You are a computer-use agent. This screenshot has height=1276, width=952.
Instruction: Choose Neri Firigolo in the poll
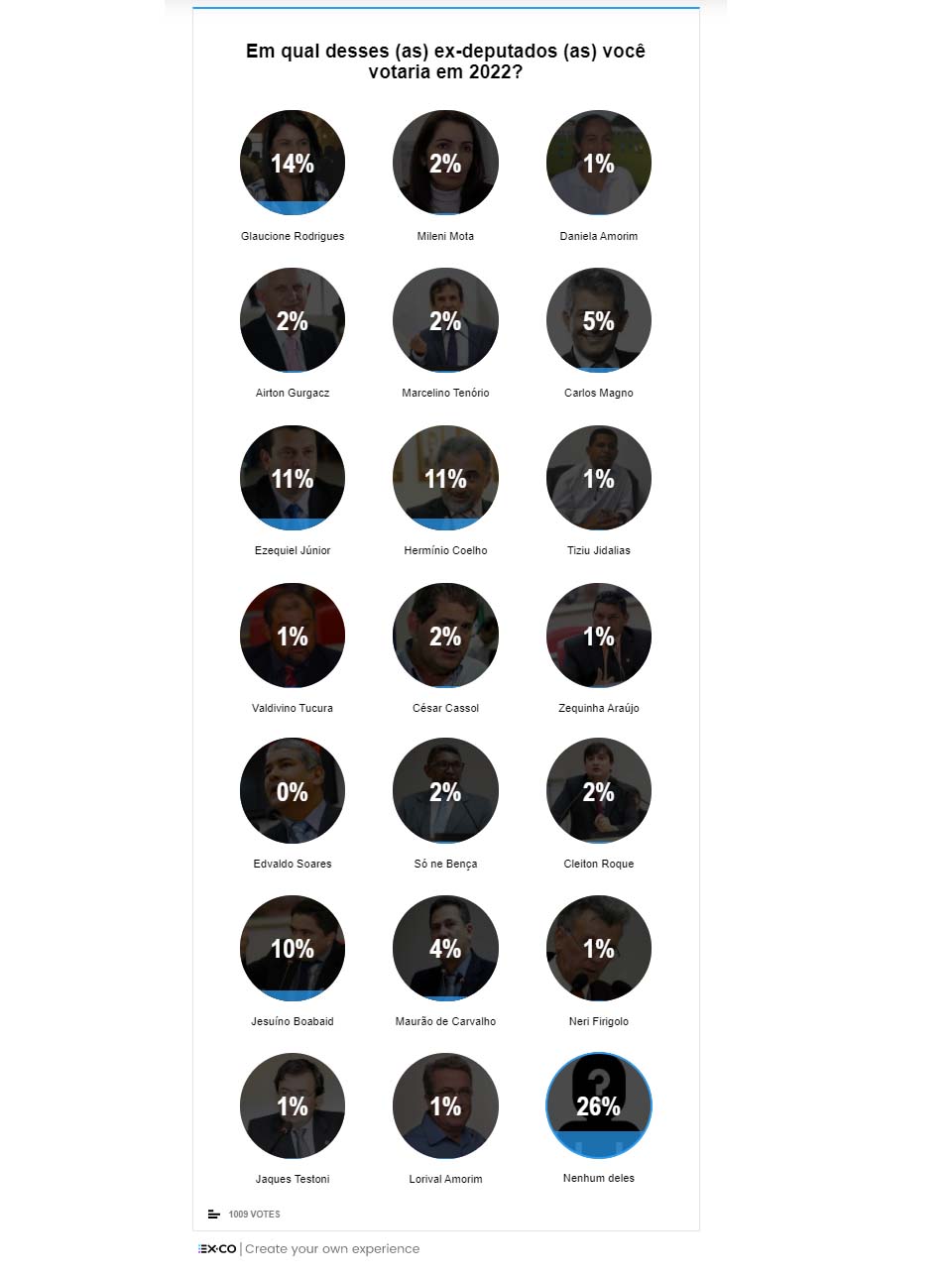[599, 949]
